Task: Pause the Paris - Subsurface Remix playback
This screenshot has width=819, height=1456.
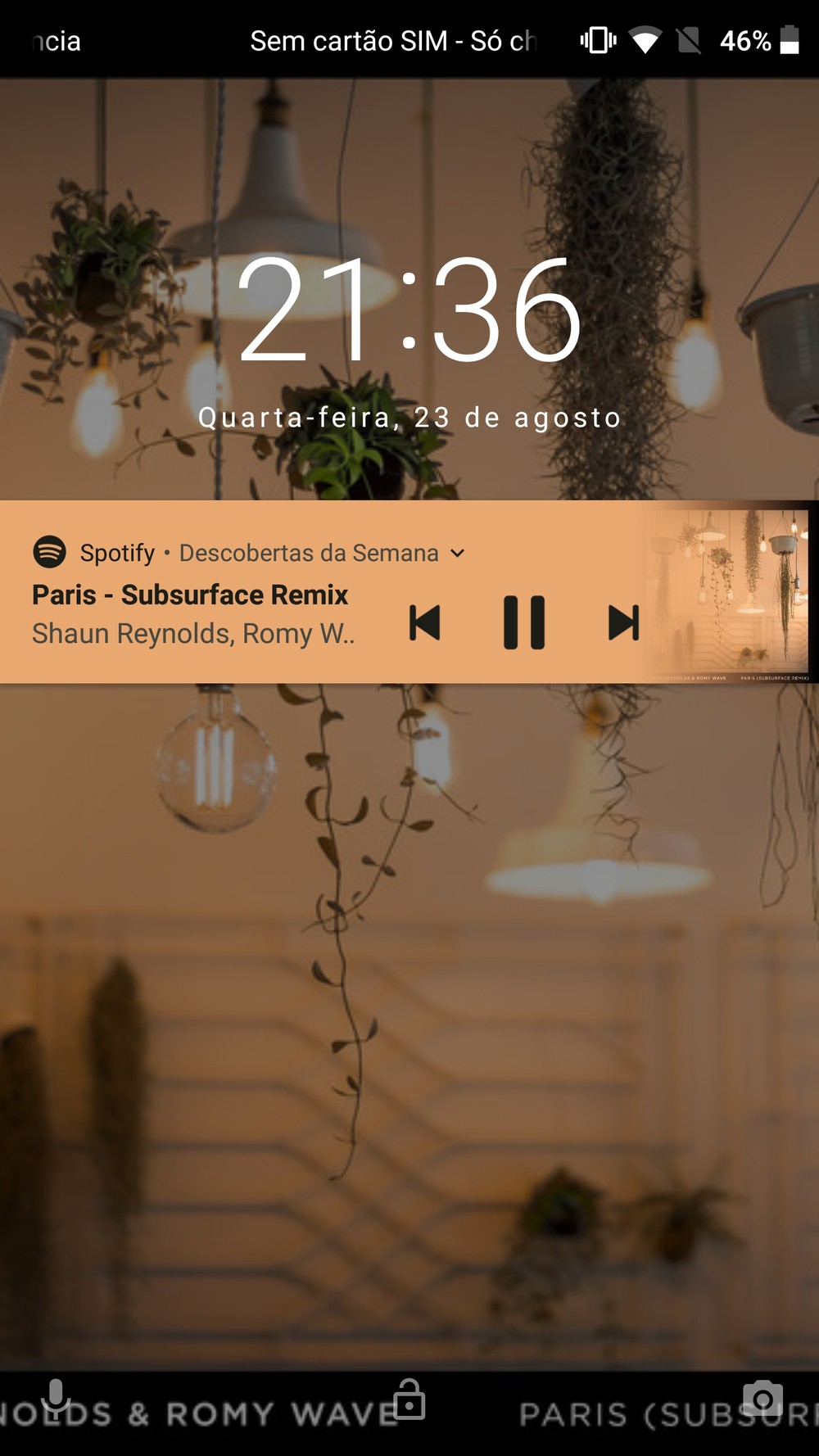Action: point(524,622)
